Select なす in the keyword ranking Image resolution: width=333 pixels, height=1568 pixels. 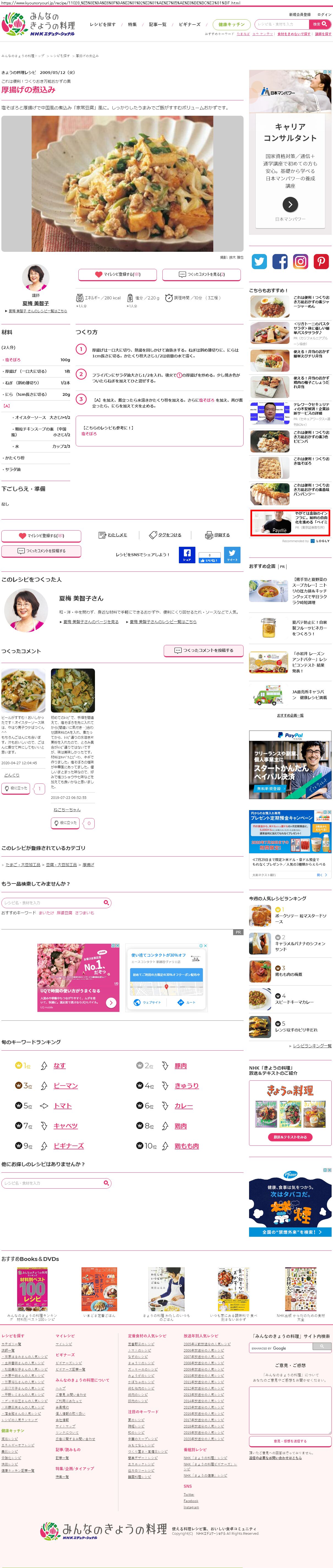click(59, 1066)
